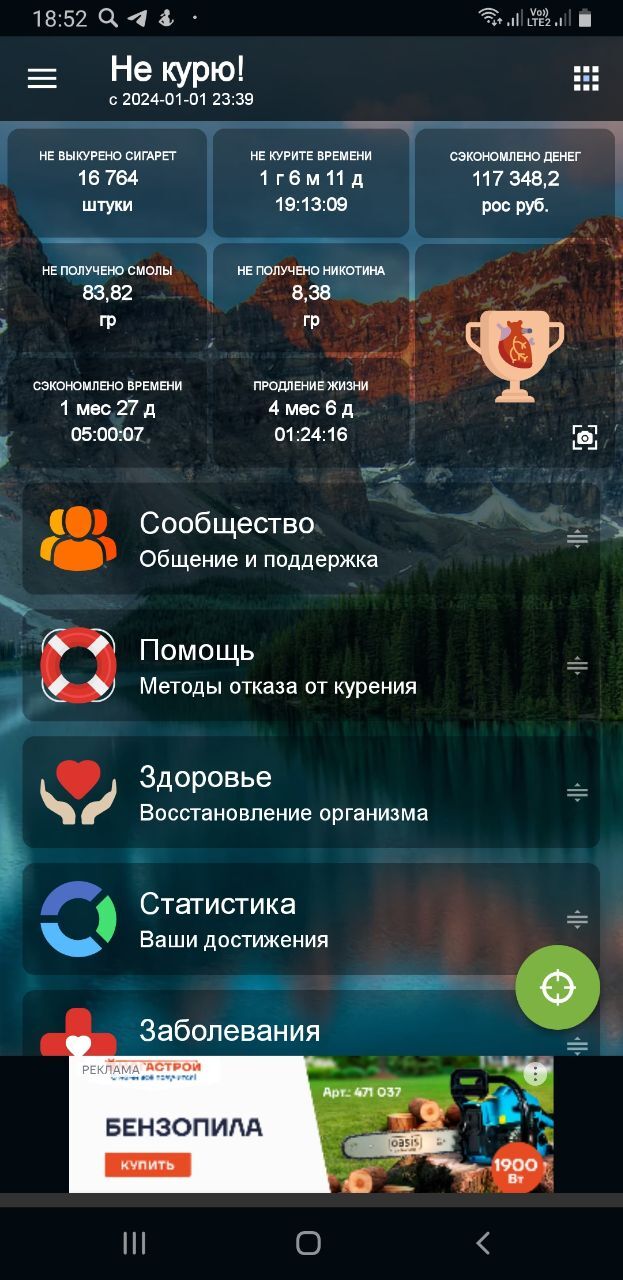The height and width of the screenshot is (1280, 623).
Task: Tap Купить in the chainsaw ad
Action: 147,1165
